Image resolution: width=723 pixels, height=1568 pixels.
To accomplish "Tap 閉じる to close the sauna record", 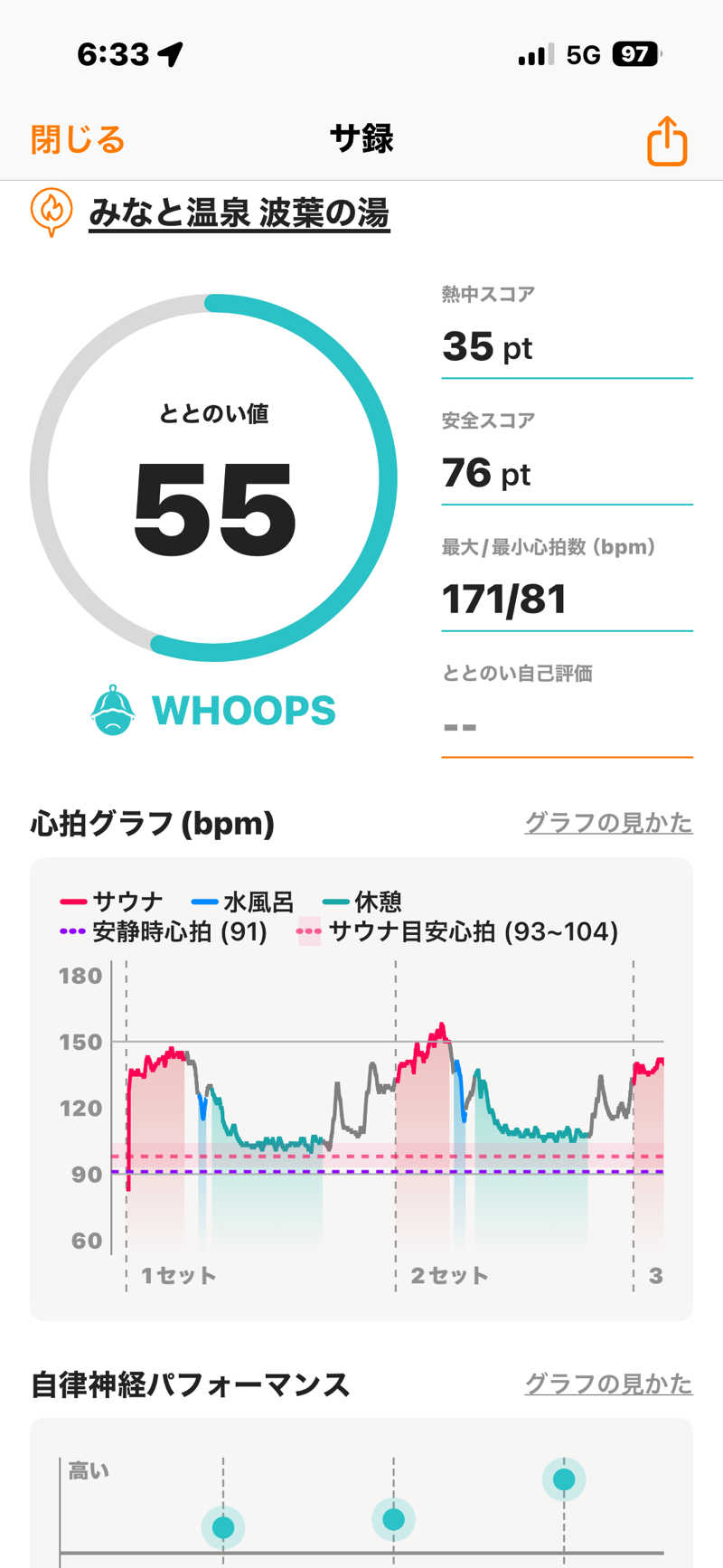I will pos(78,140).
